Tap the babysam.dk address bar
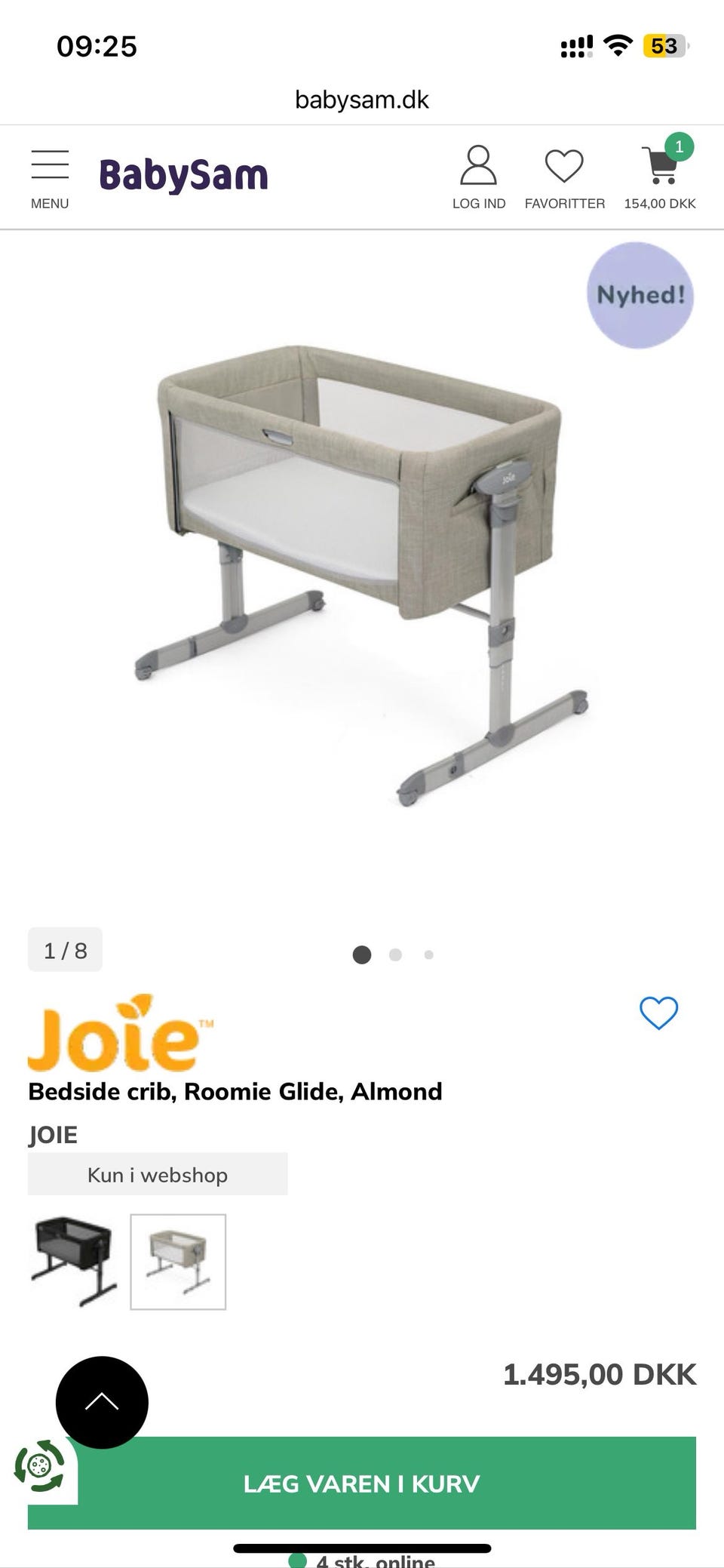 [362, 100]
